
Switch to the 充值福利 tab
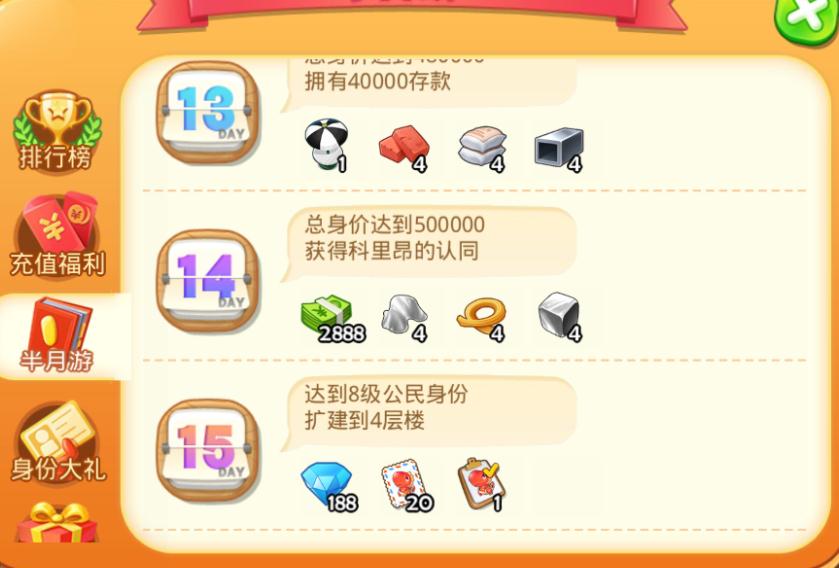pyautogui.click(x=57, y=236)
